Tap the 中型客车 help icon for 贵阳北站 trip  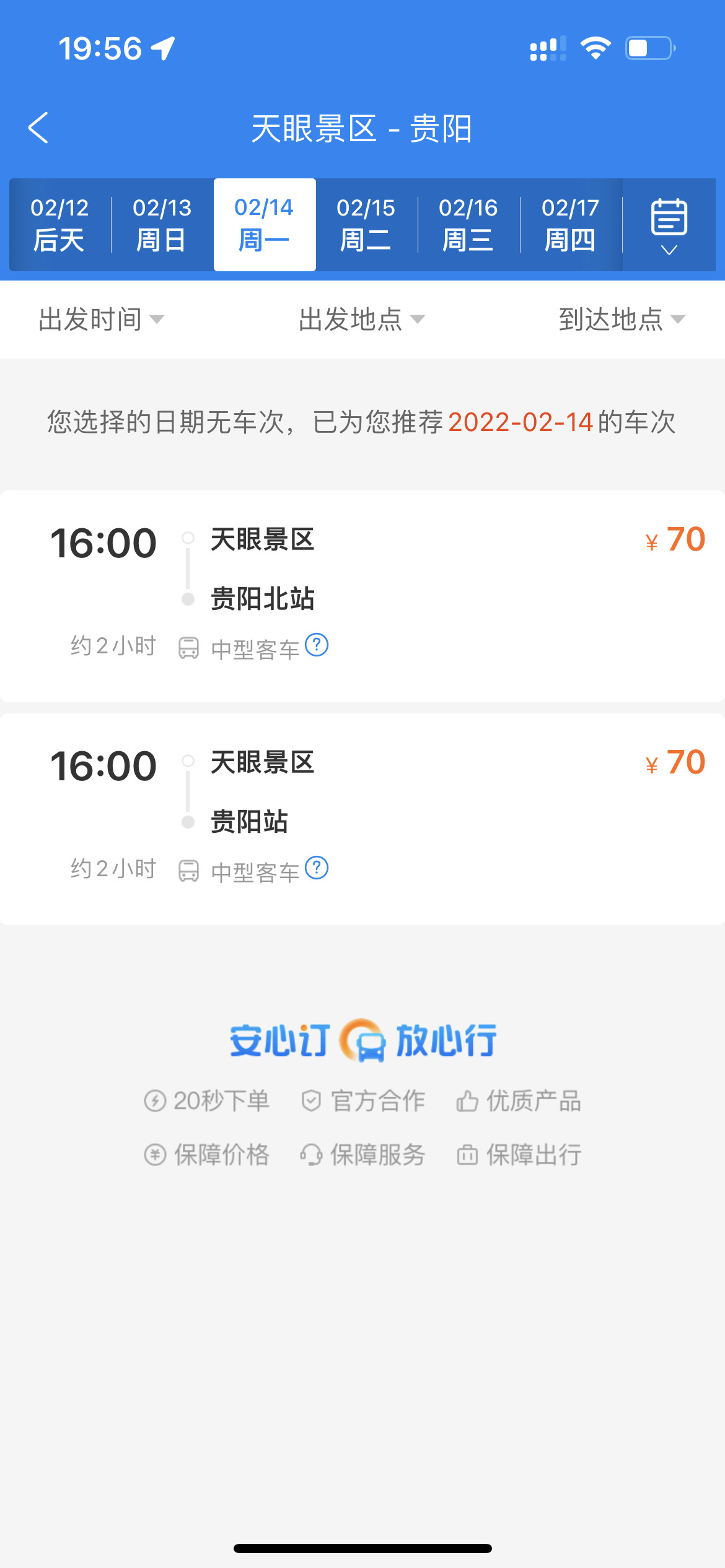coord(317,645)
